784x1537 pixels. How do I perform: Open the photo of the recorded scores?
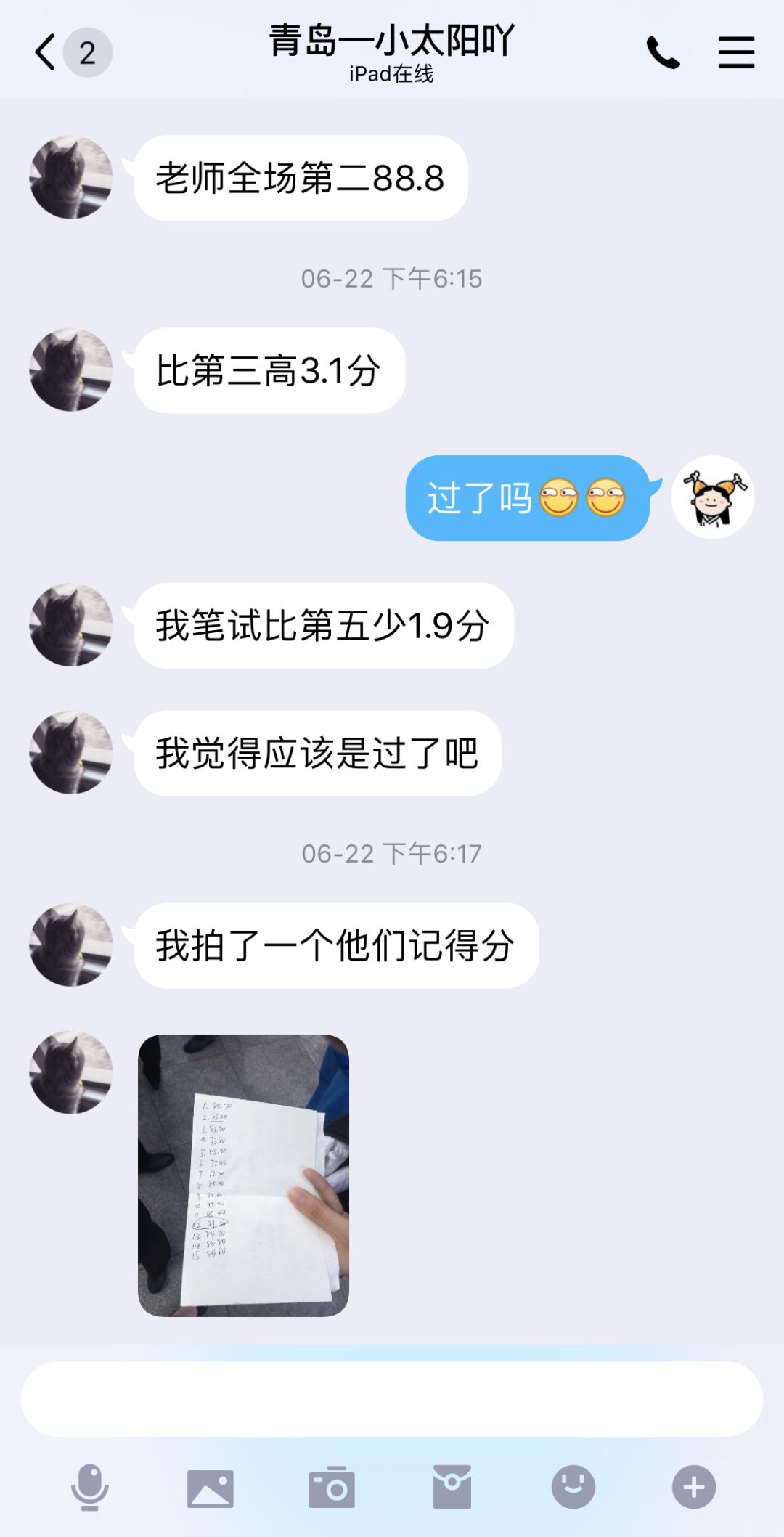[243, 1175]
